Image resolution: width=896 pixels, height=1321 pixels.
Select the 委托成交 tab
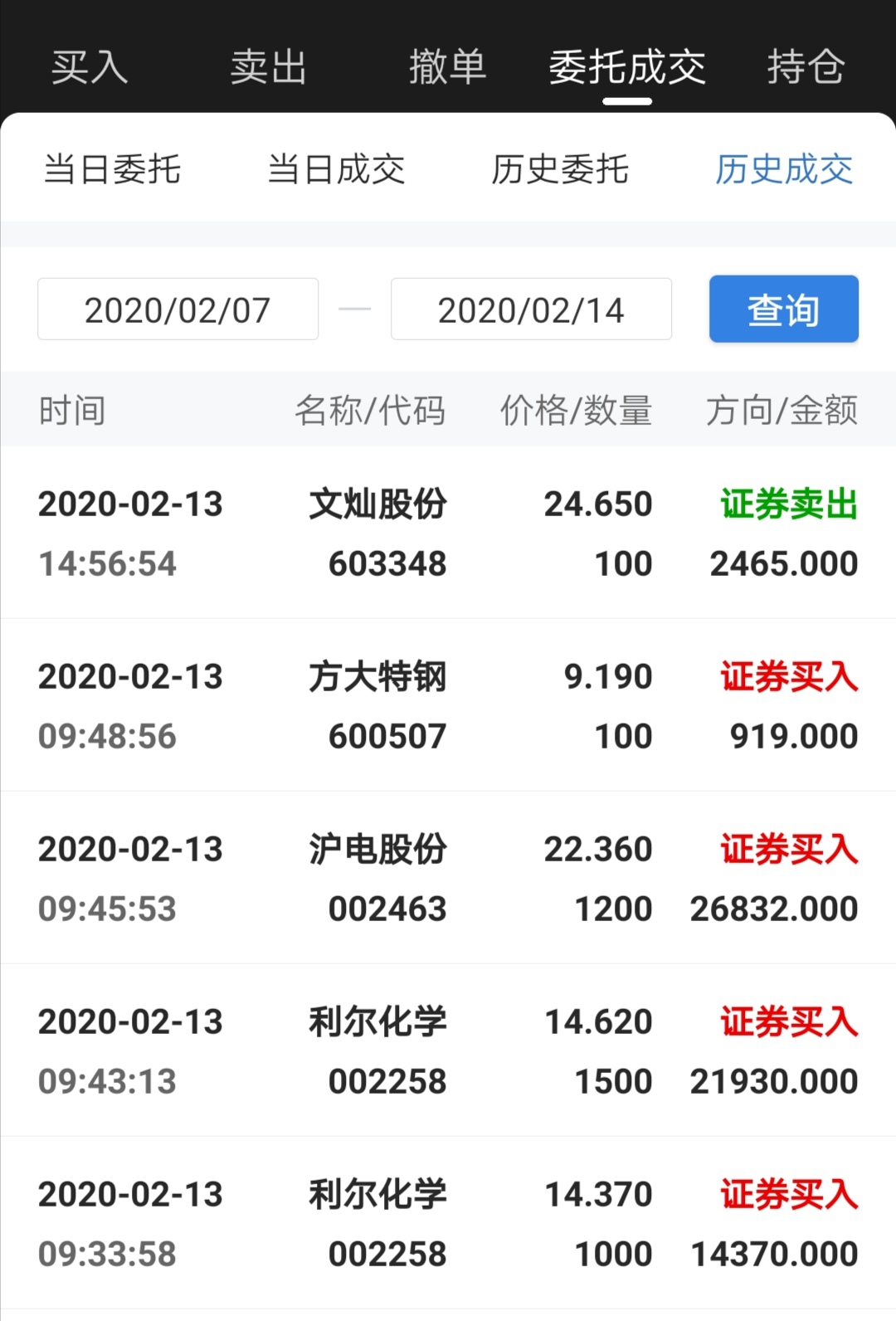(x=627, y=66)
